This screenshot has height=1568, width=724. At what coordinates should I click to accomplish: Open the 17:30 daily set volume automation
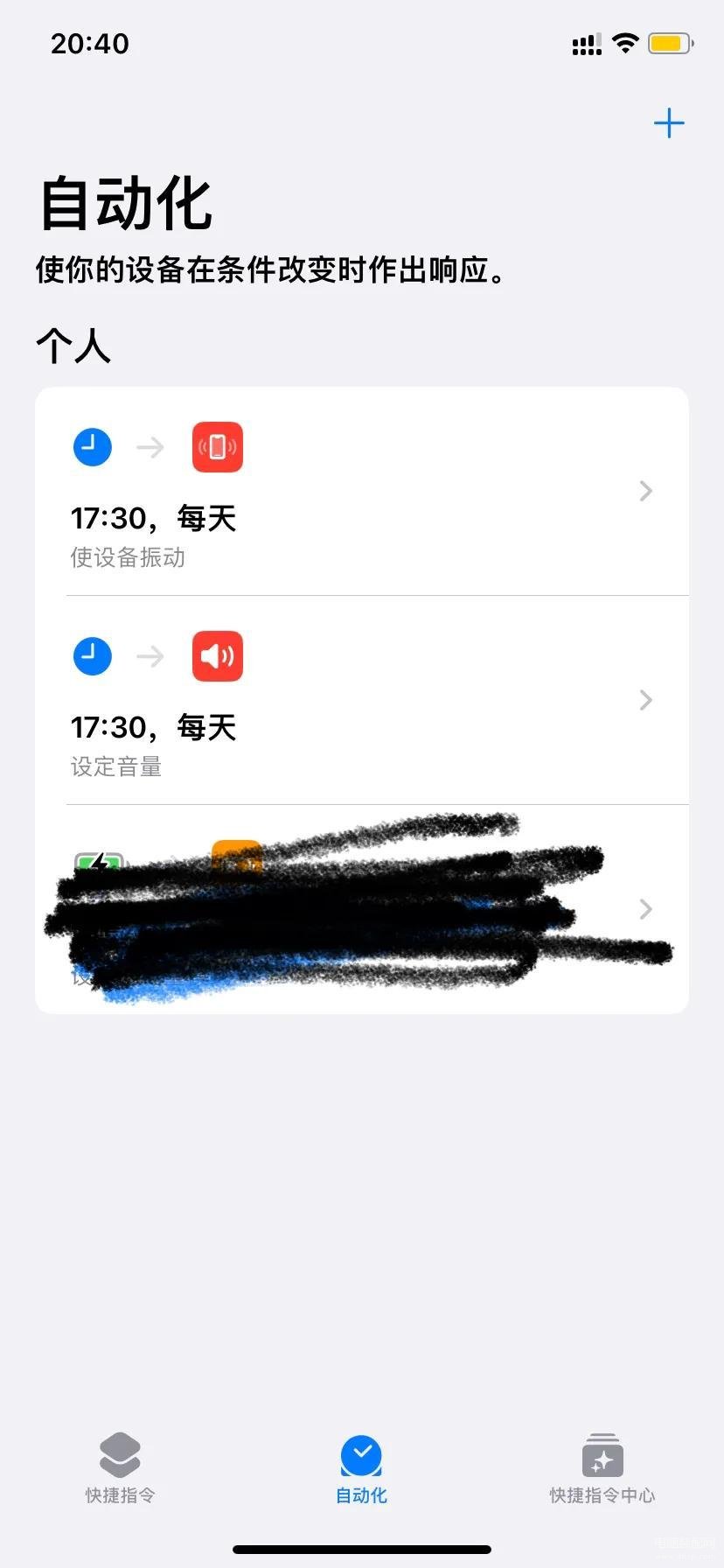(x=362, y=700)
